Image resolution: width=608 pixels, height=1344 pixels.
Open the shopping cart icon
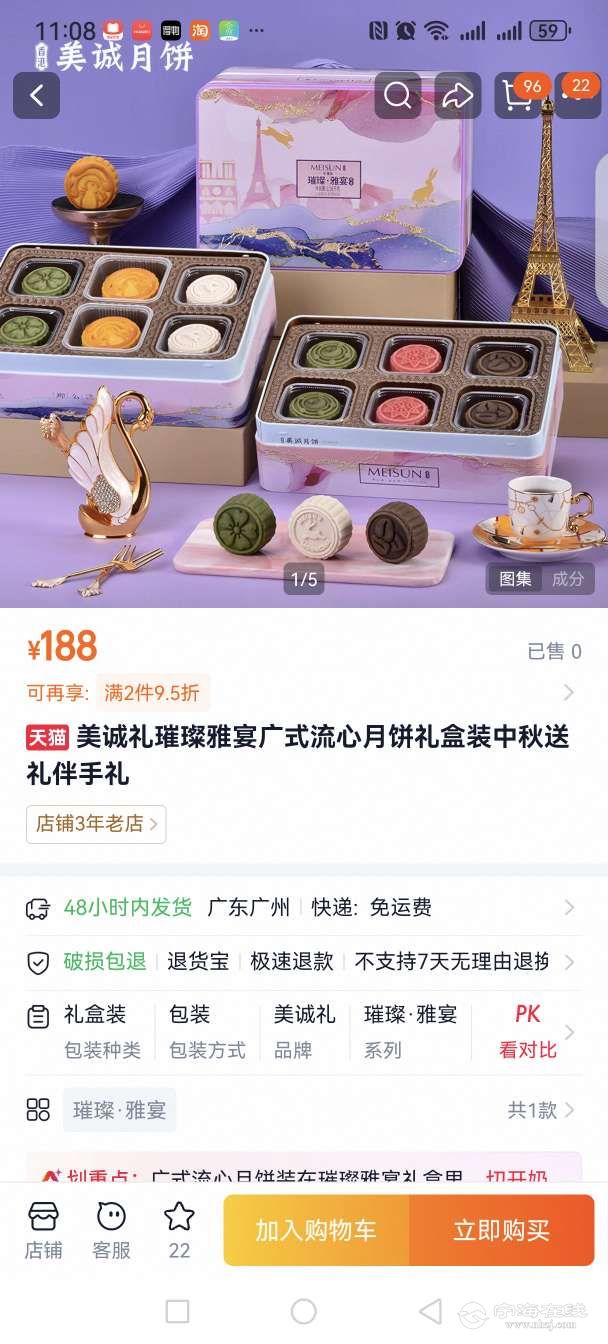(x=518, y=96)
